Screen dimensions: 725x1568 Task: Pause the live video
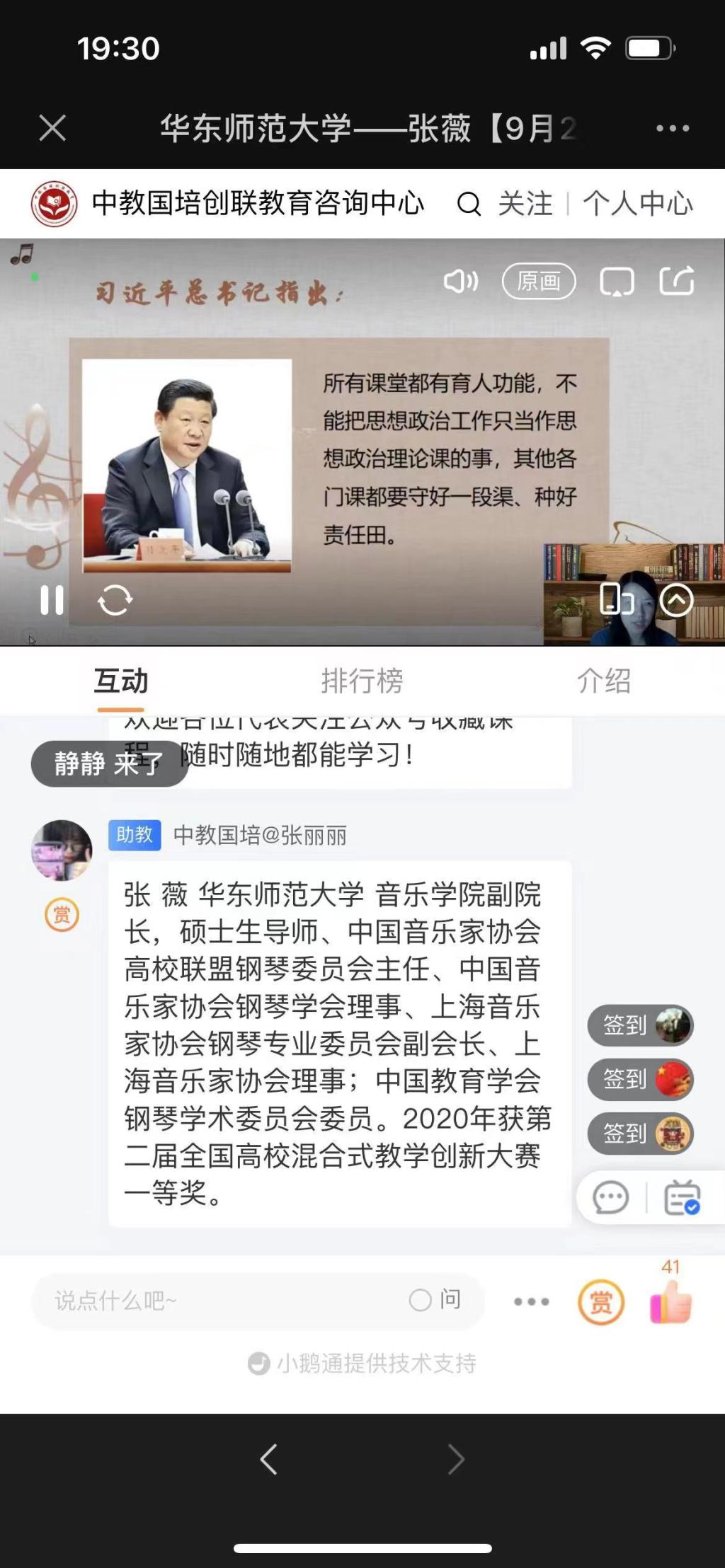click(x=52, y=600)
